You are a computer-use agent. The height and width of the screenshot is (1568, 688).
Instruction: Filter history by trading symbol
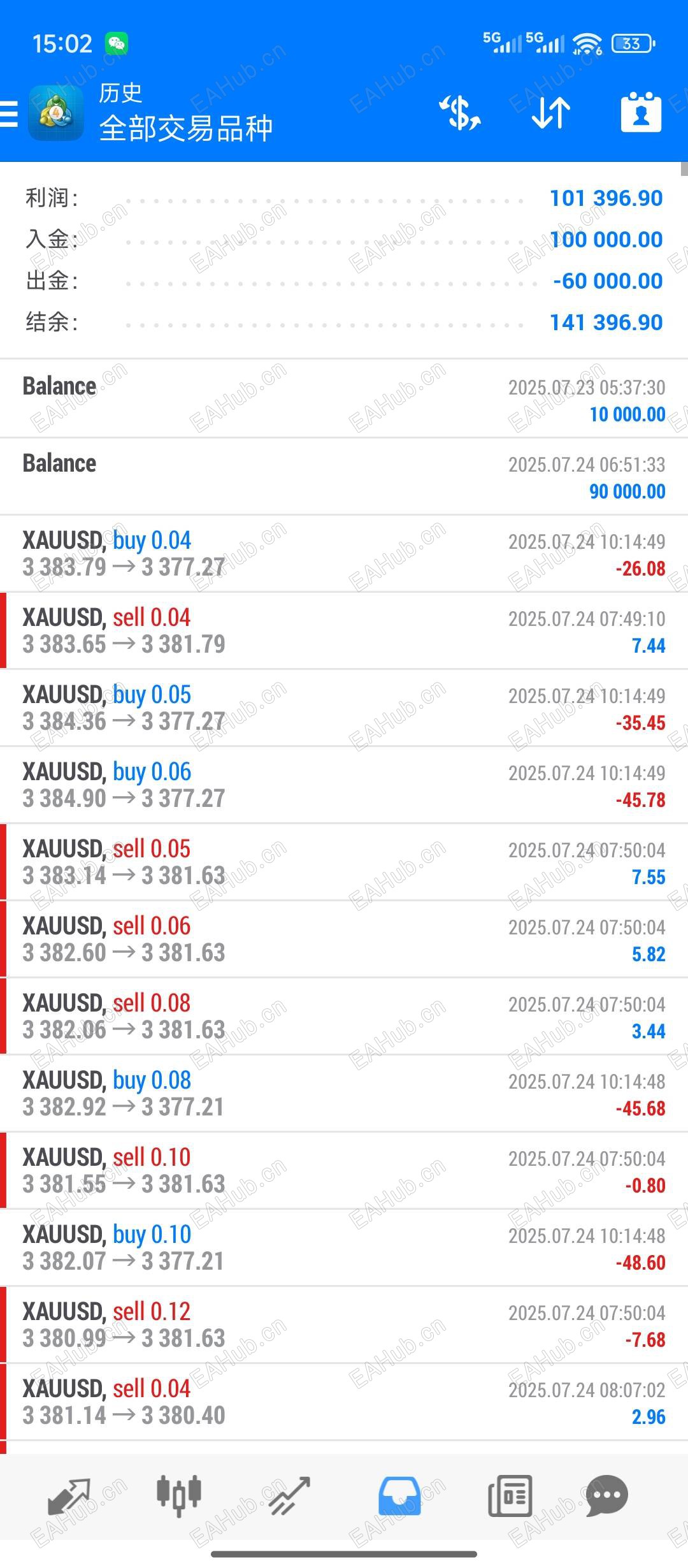click(x=460, y=113)
